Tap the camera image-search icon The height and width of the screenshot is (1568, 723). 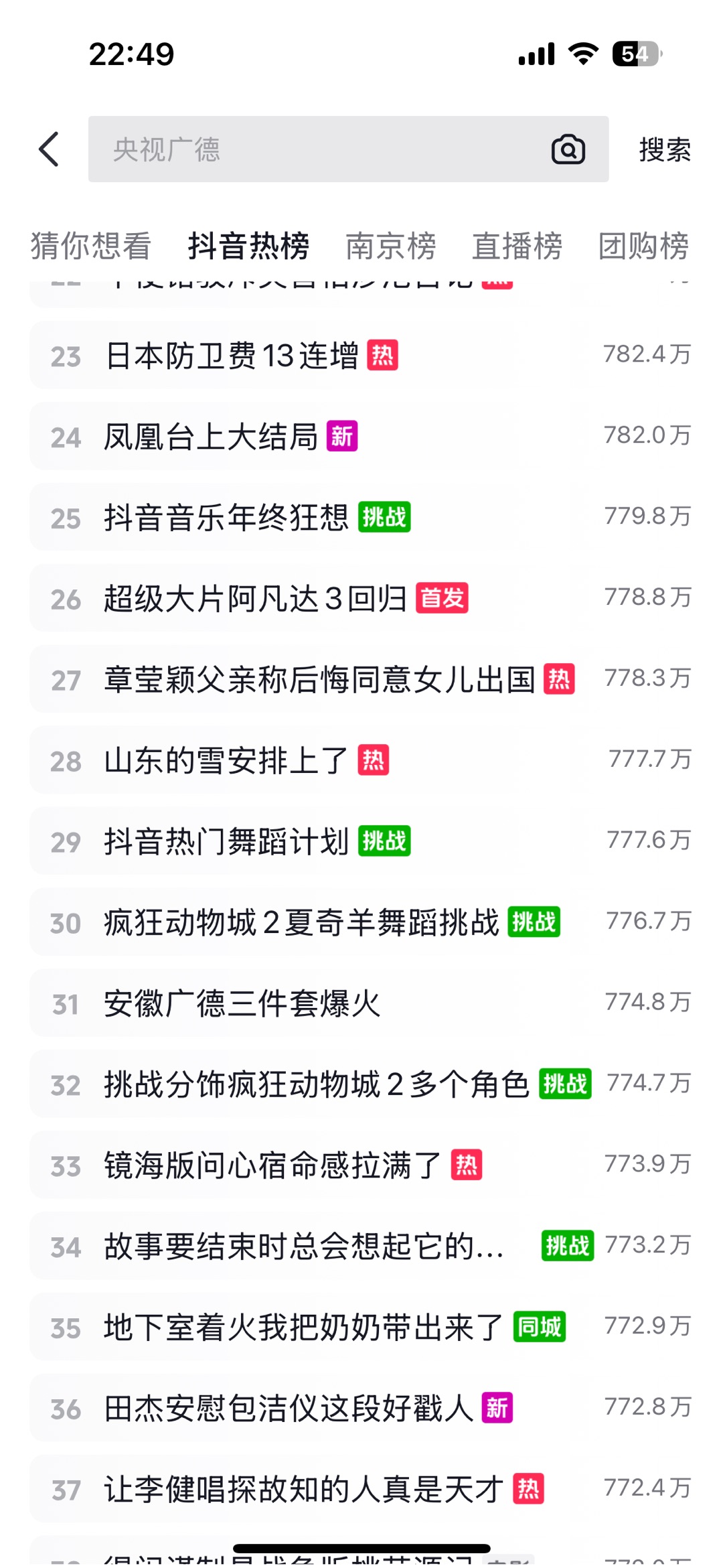(566, 148)
